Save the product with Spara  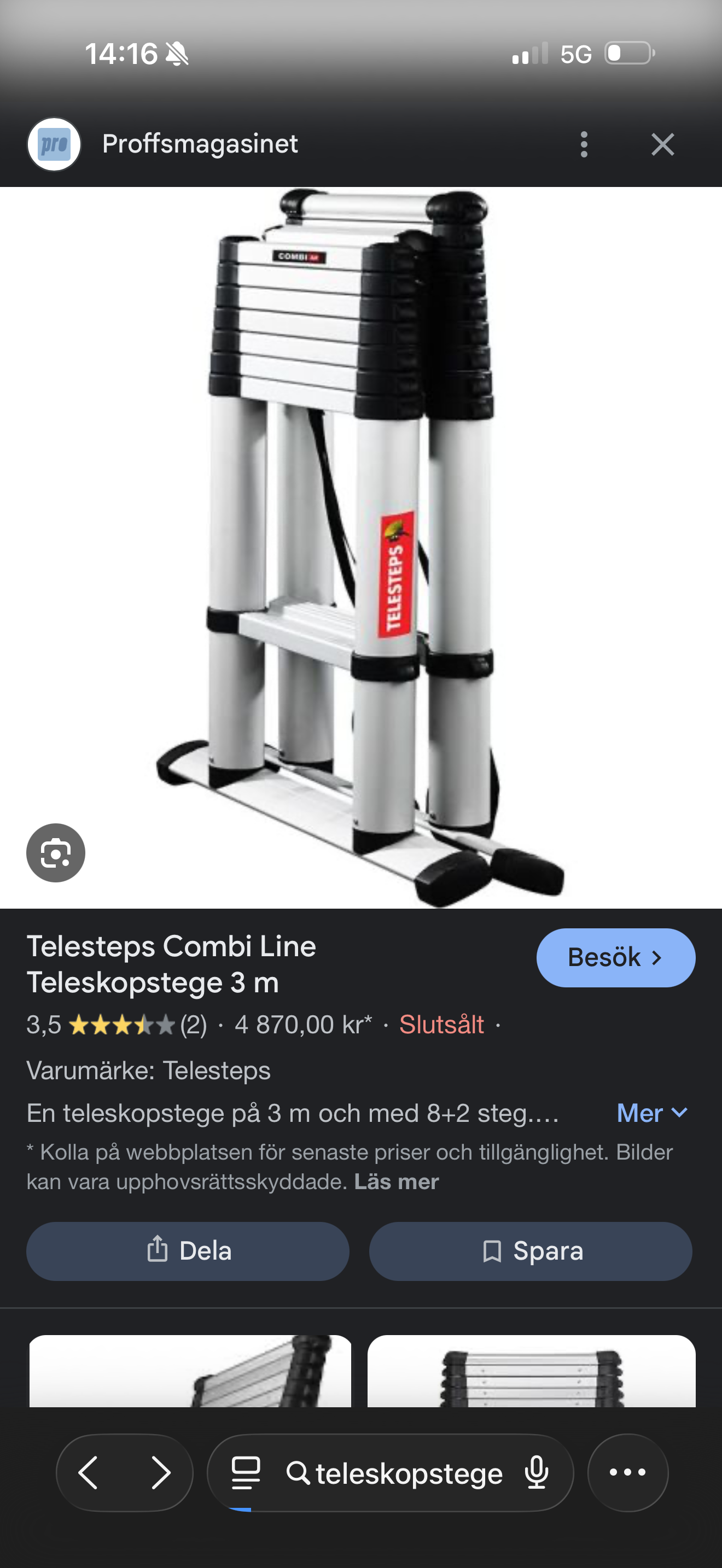[x=530, y=1251]
